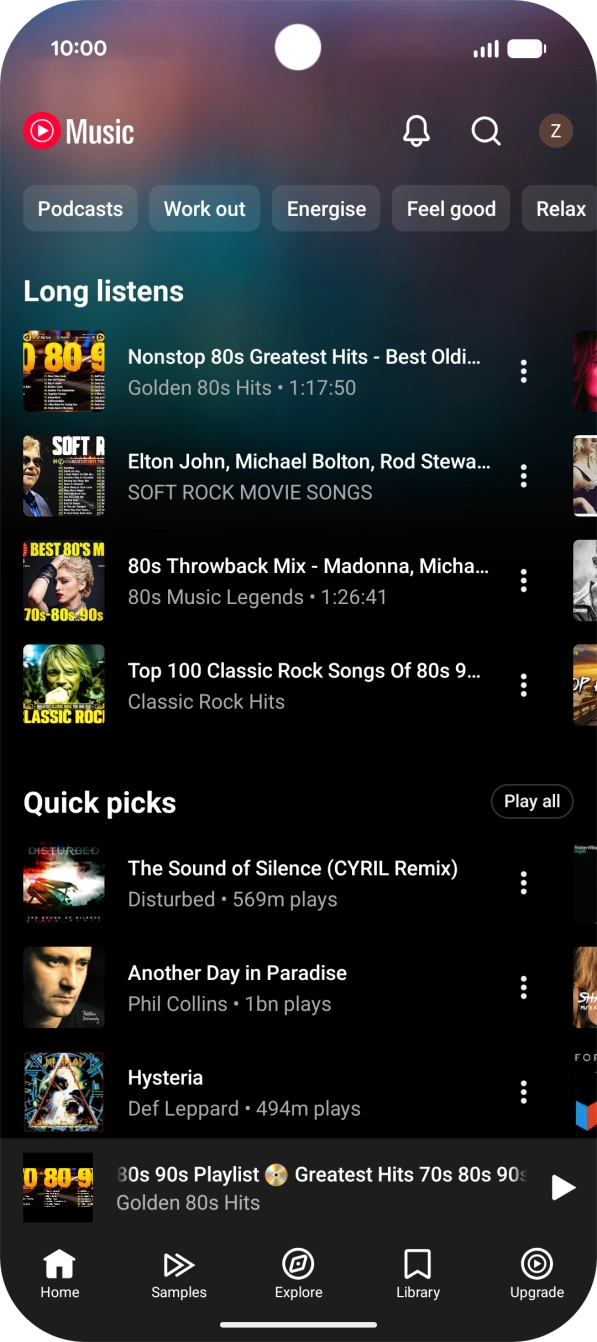The width and height of the screenshot is (597, 1342).
Task: Open options for 80s Throwback Mix
Action: pyautogui.click(x=523, y=581)
